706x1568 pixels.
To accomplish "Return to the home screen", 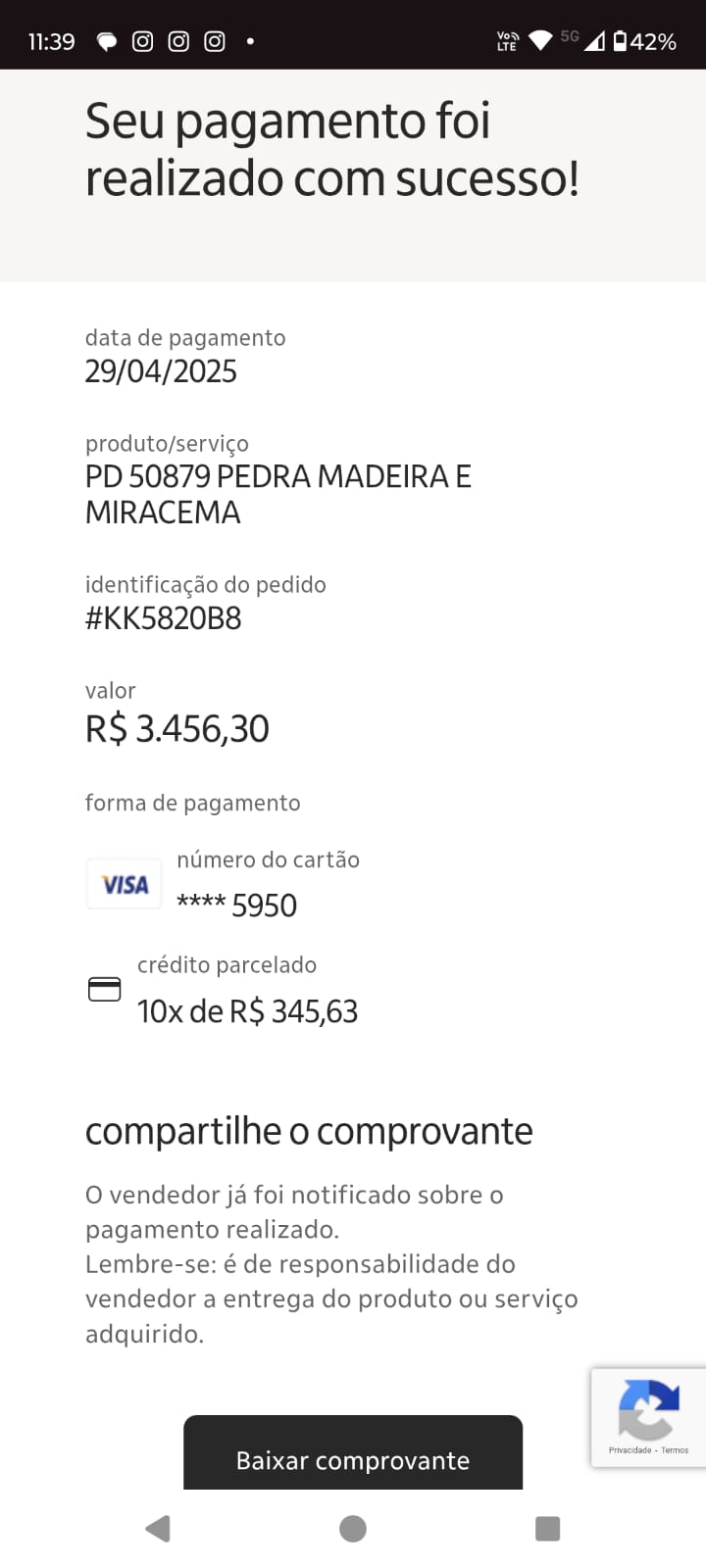I will tap(353, 1529).
